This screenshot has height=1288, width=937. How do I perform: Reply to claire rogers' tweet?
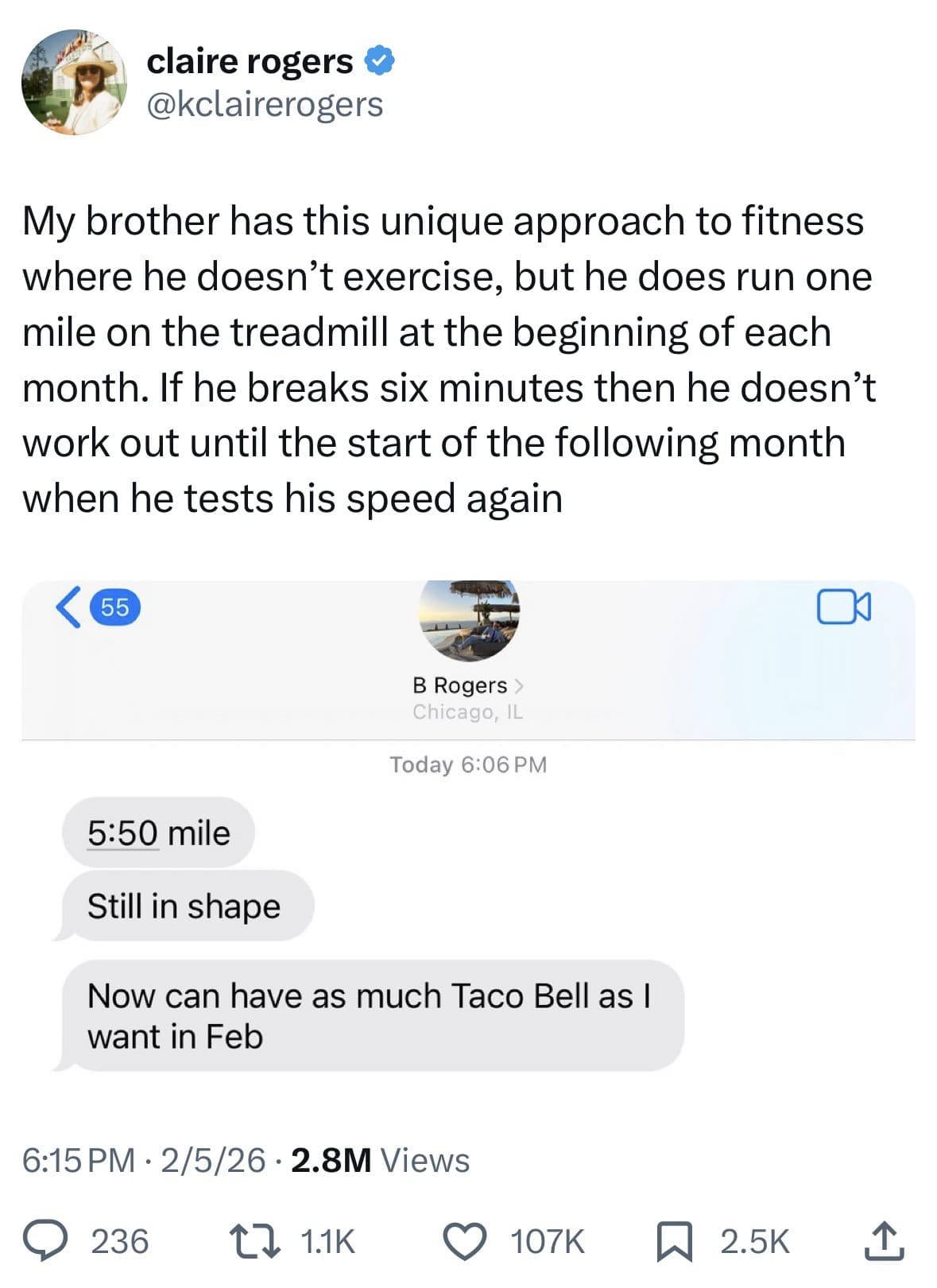coord(46,1241)
